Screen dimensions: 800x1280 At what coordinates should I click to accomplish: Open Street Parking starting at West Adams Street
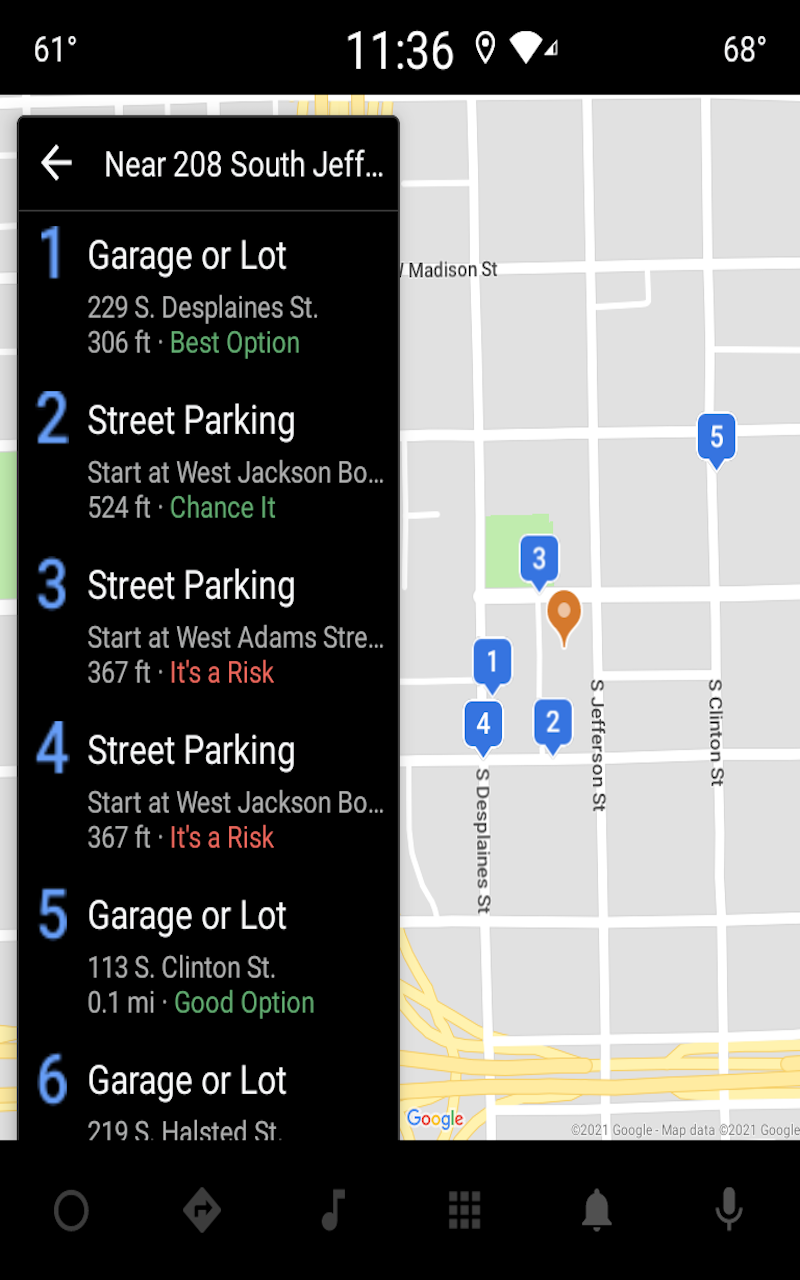click(x=208, y=627)
